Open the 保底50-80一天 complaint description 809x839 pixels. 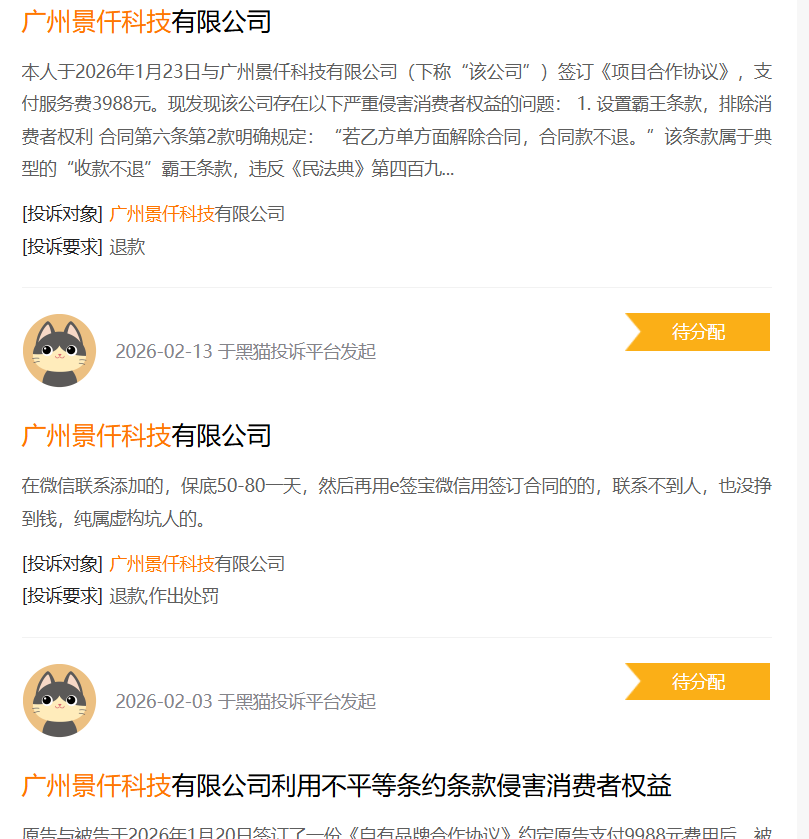coord(395,502)
